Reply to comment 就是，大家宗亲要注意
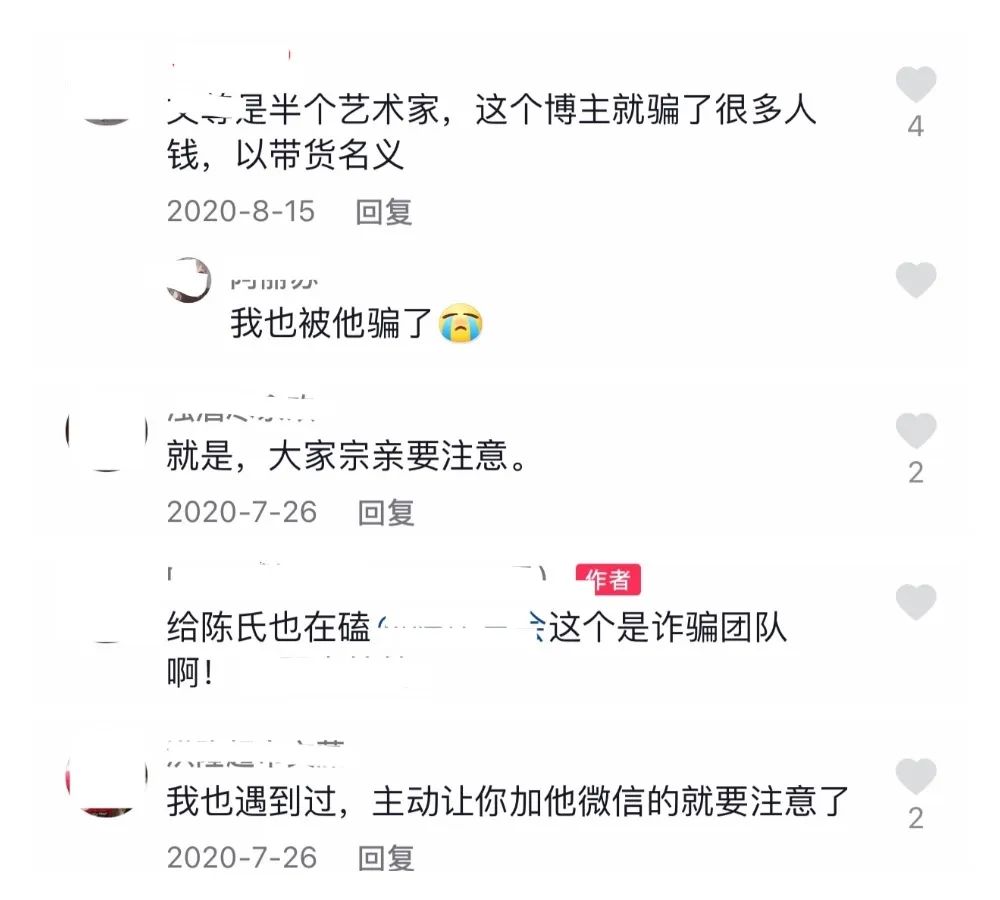 coord(386,513)
